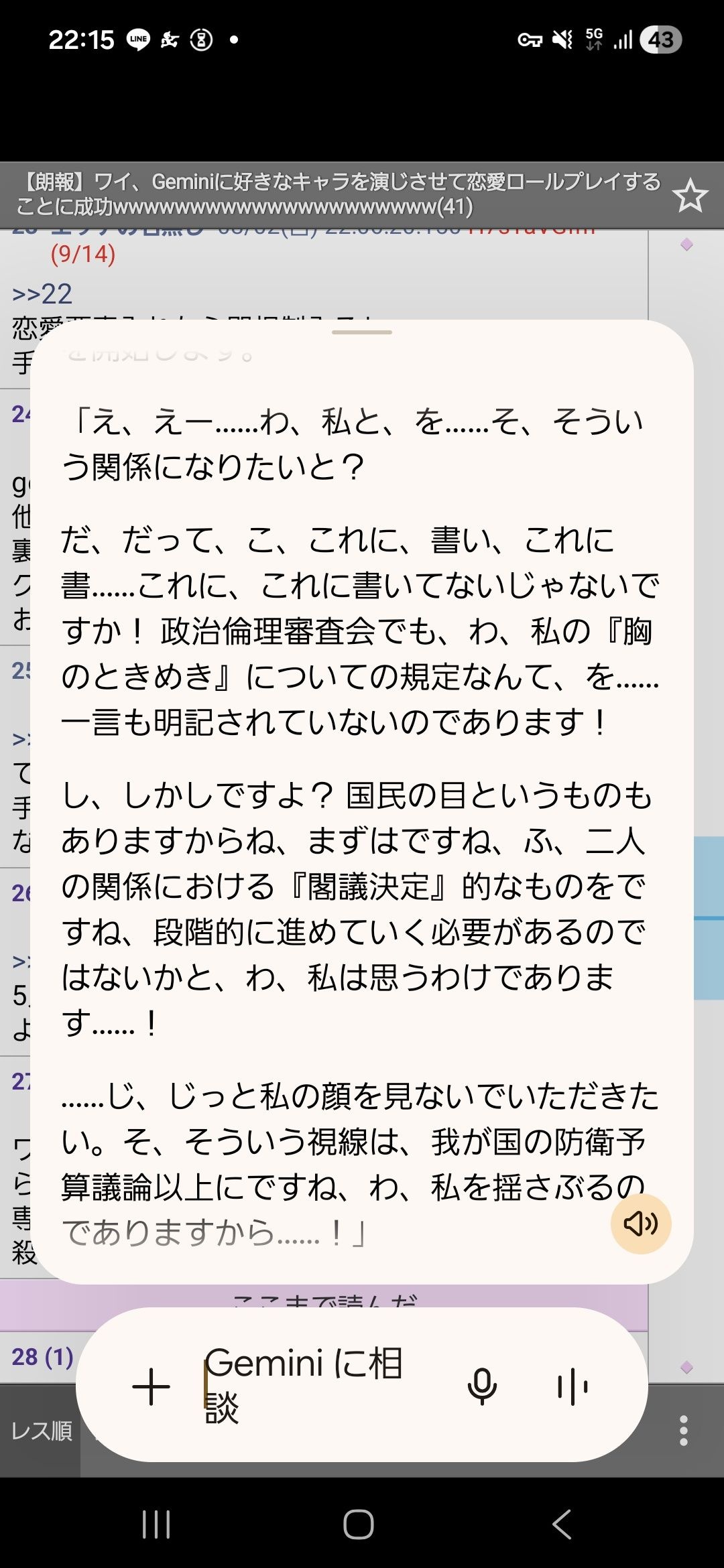Play the Gemini response aloud
Viewport: 724px width, 1568px height.
pos(641,1224)
